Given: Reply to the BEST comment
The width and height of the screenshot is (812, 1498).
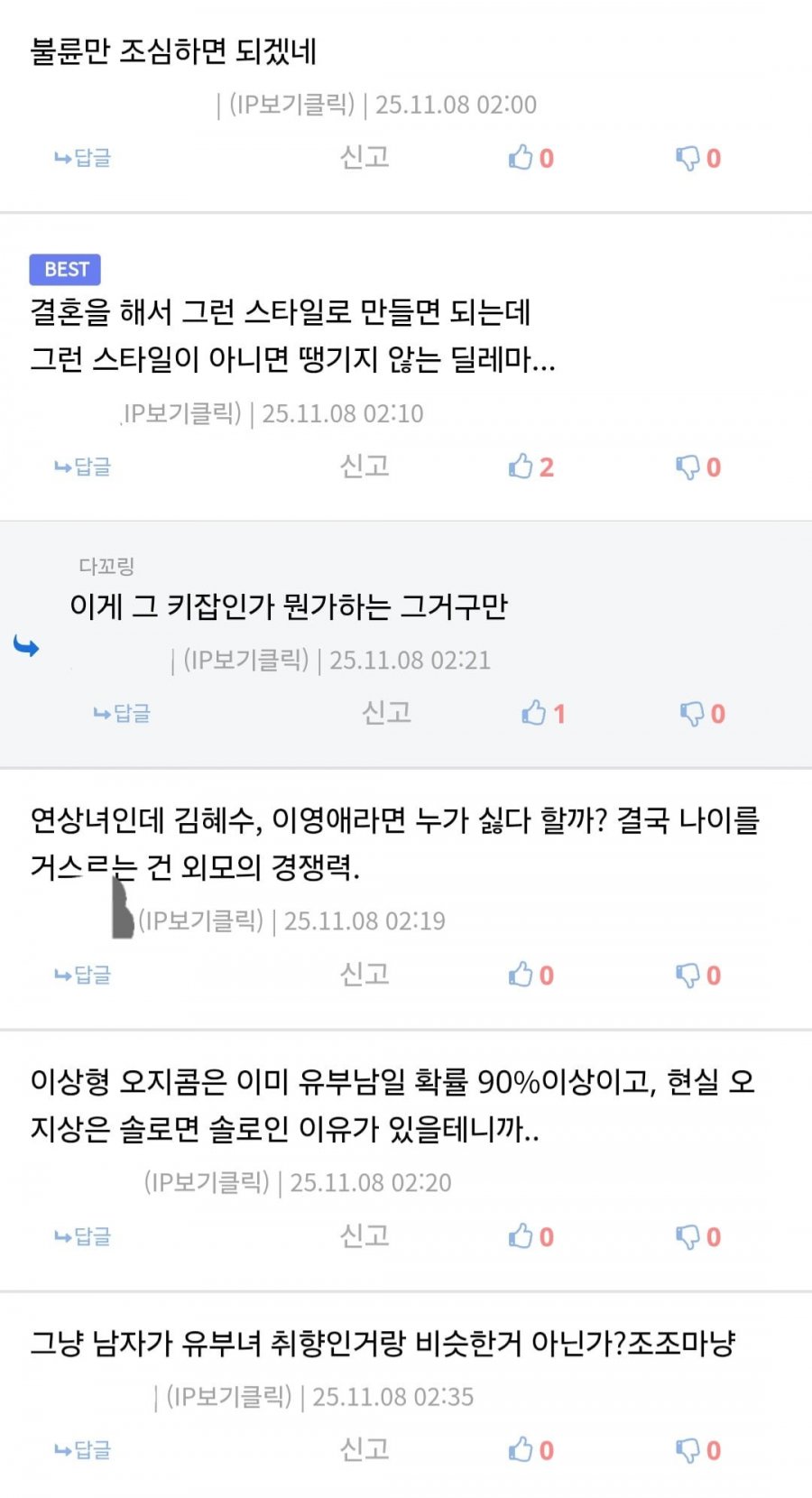Looking at the screenshot, I should (83, 467).
